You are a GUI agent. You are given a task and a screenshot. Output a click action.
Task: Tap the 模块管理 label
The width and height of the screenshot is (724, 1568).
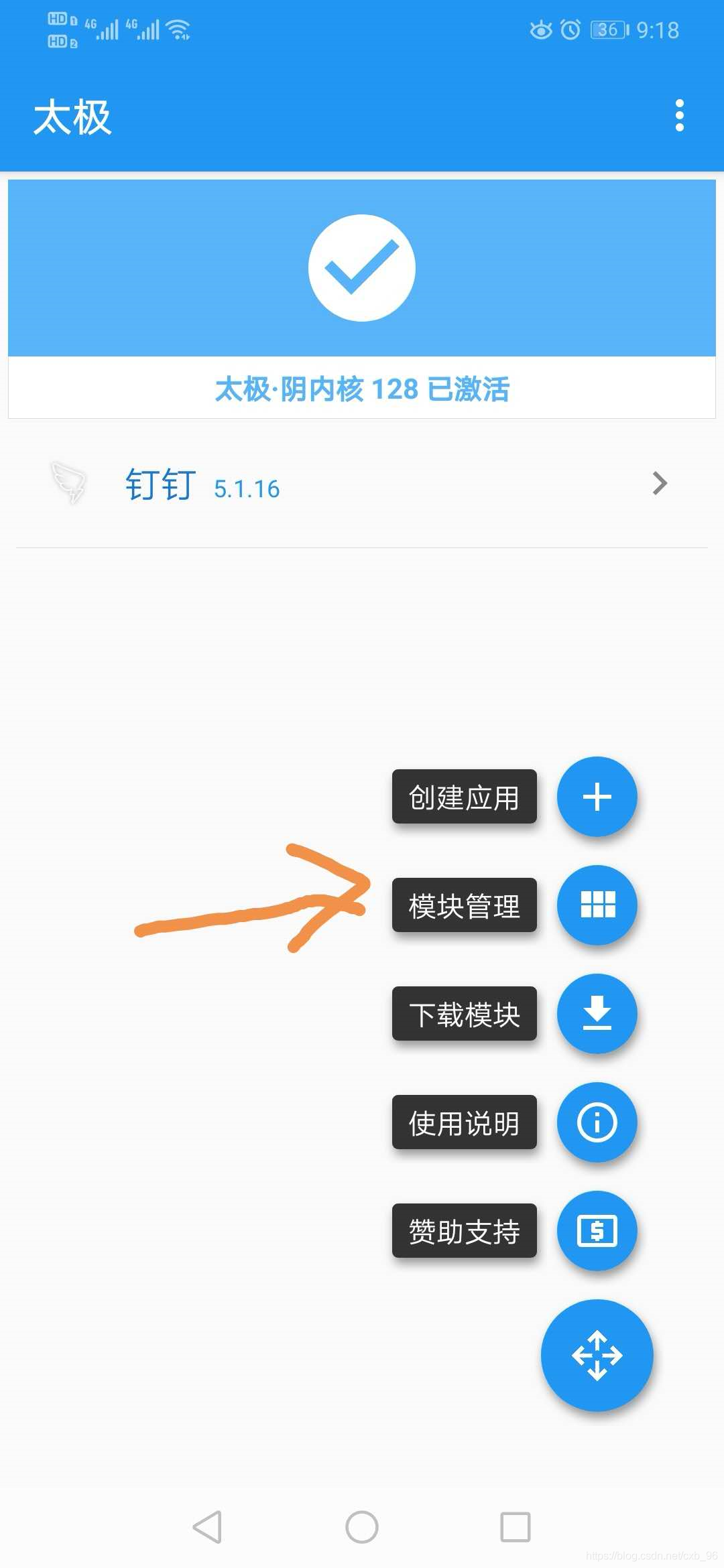point(464,905)
